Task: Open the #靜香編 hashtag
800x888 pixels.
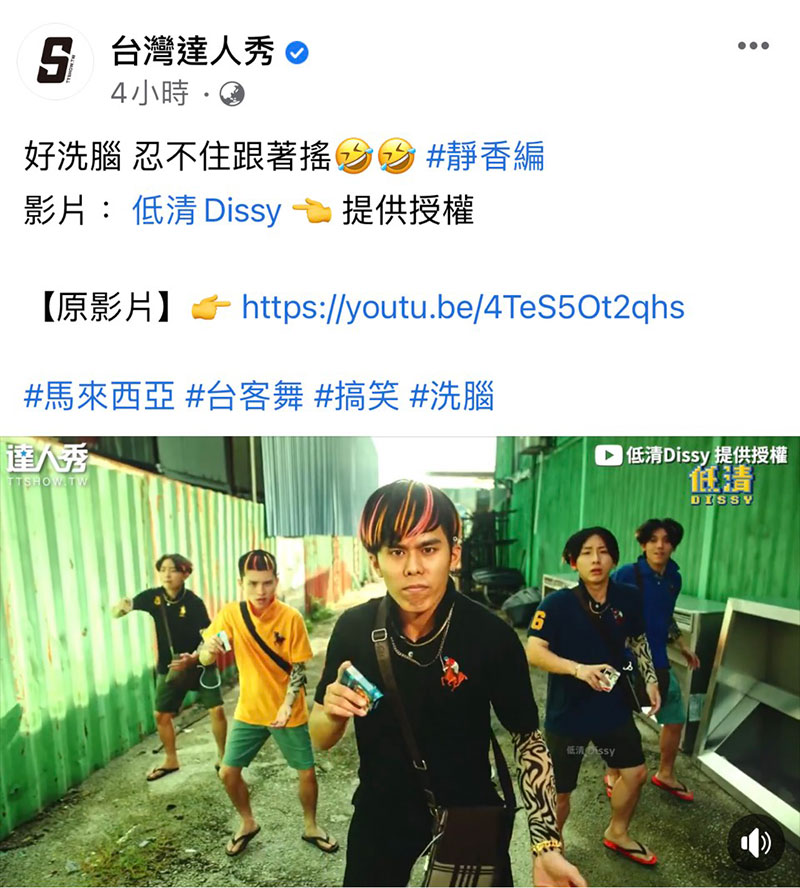Action: (485, 157)
